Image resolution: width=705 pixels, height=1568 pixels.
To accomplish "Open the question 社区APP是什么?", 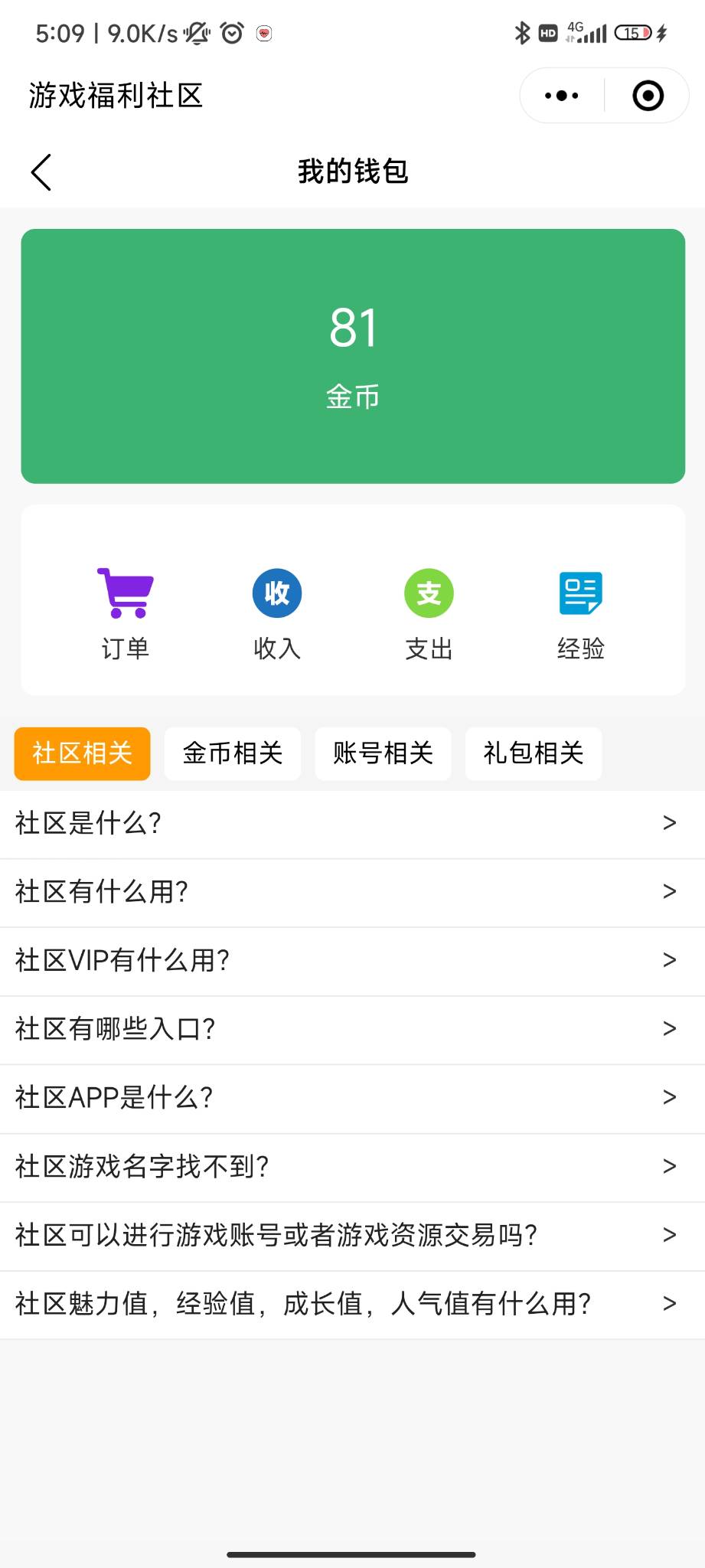I will pos(352,1098).
